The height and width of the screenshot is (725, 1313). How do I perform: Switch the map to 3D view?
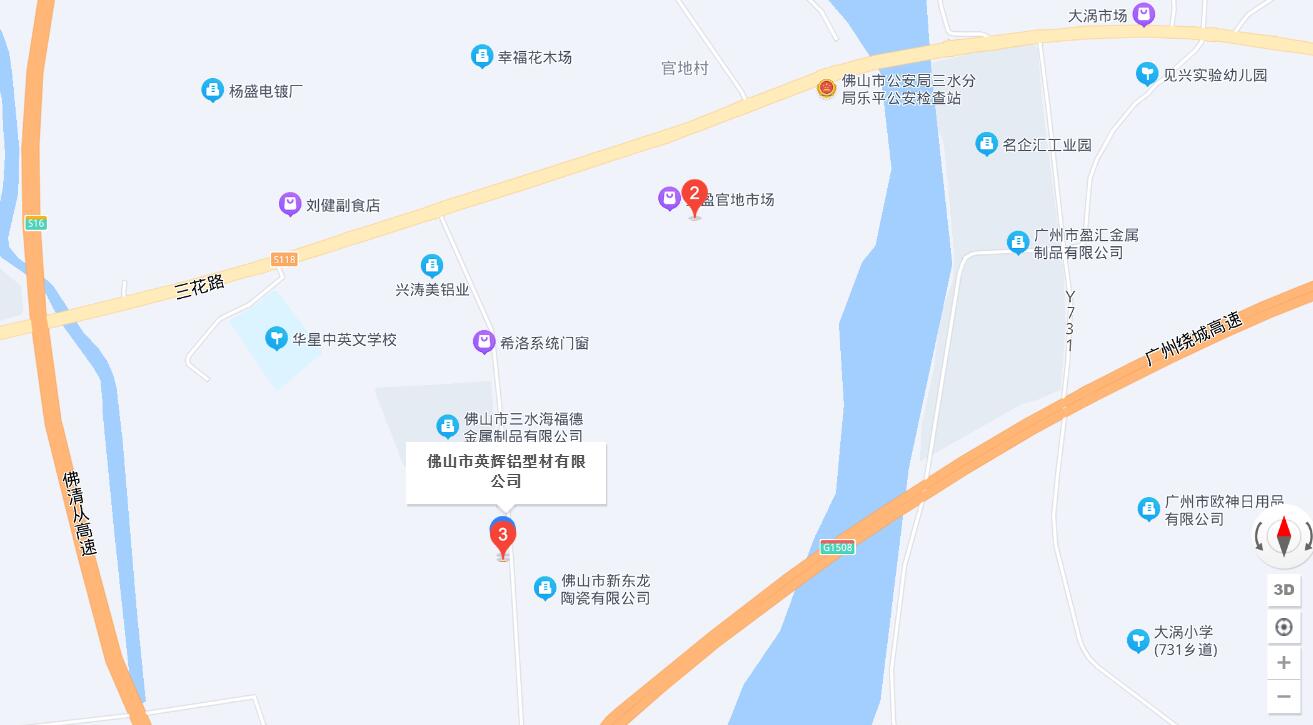[x=1284, y=590]
